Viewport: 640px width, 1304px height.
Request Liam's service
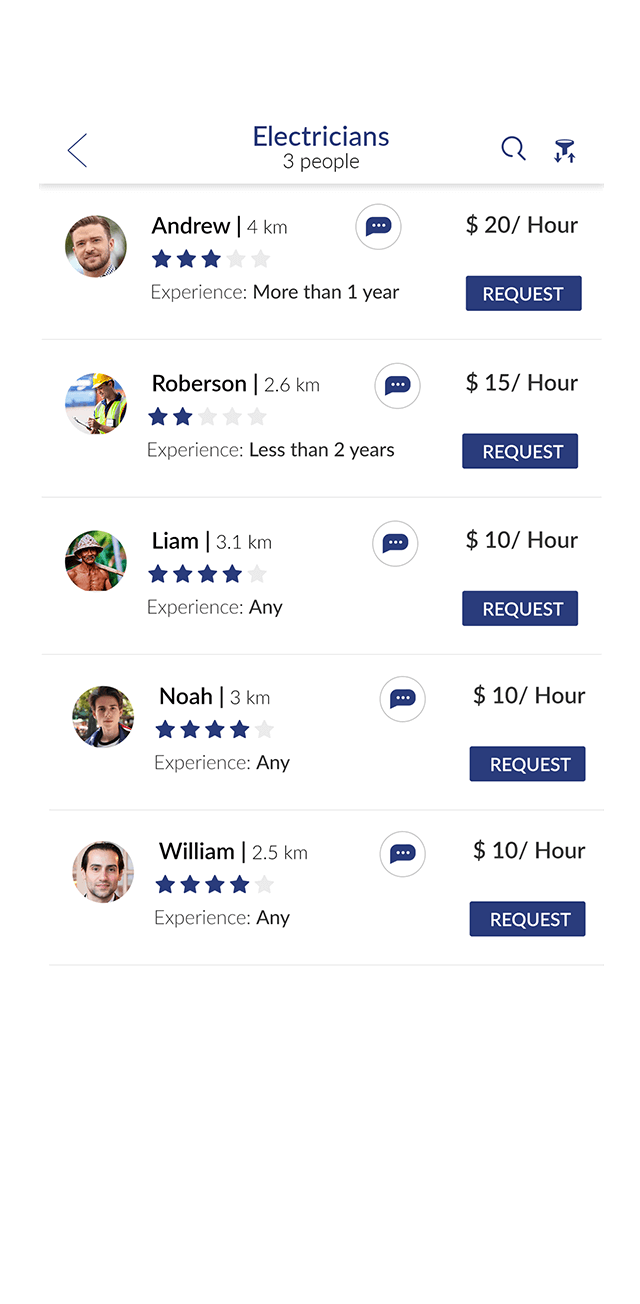click(520, 608)
